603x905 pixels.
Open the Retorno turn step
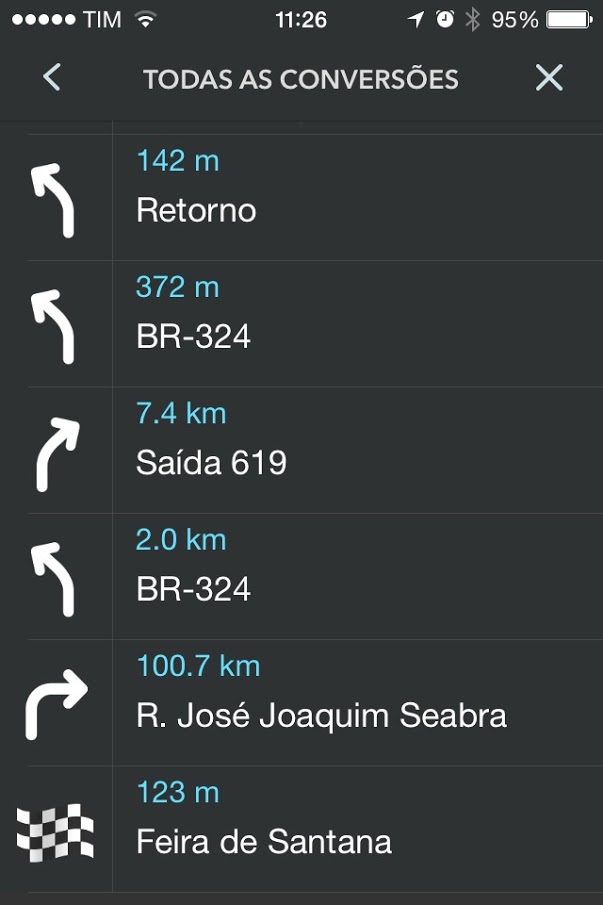300,198
